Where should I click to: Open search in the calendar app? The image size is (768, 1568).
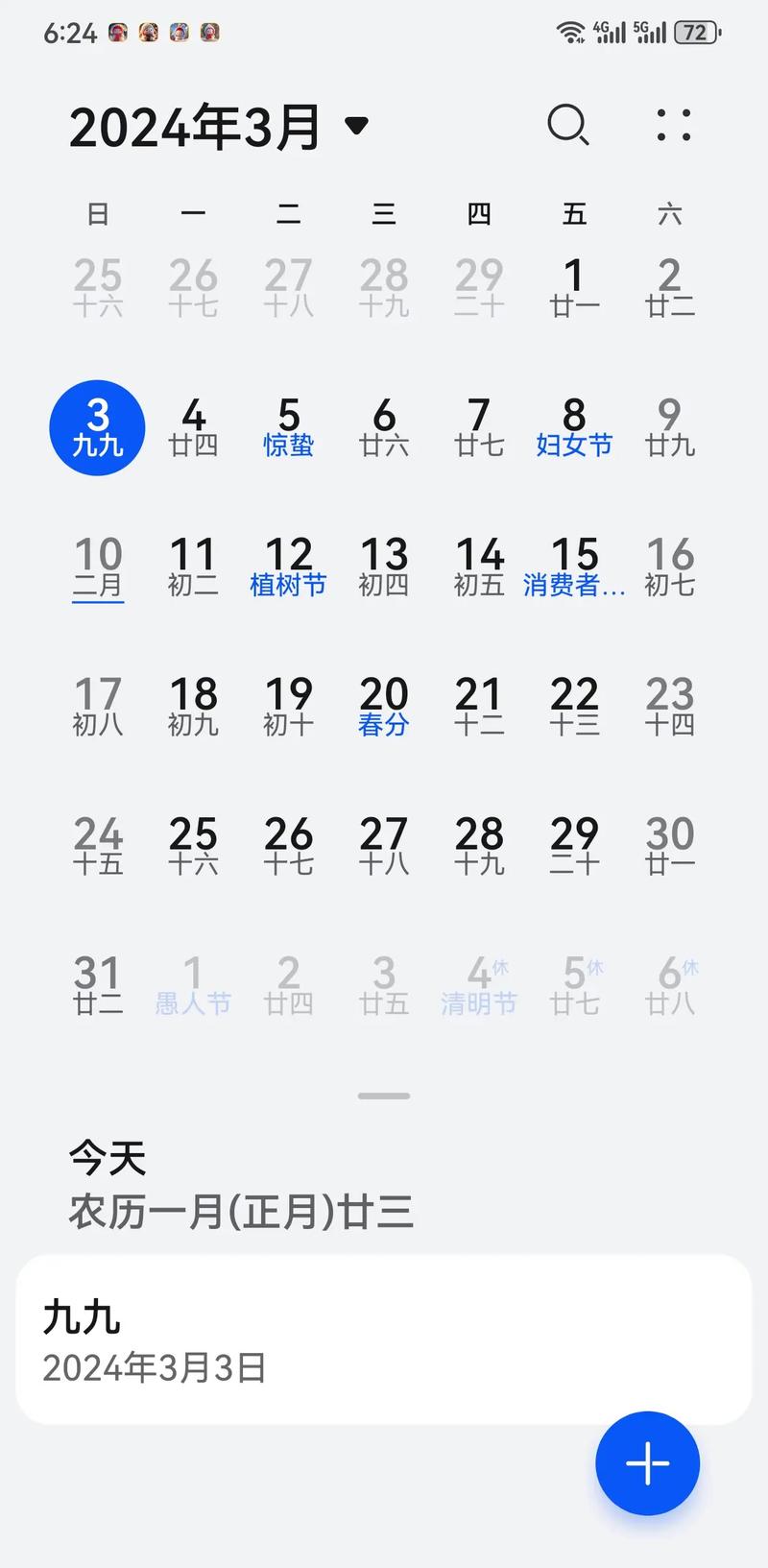[x=568, y=126]
